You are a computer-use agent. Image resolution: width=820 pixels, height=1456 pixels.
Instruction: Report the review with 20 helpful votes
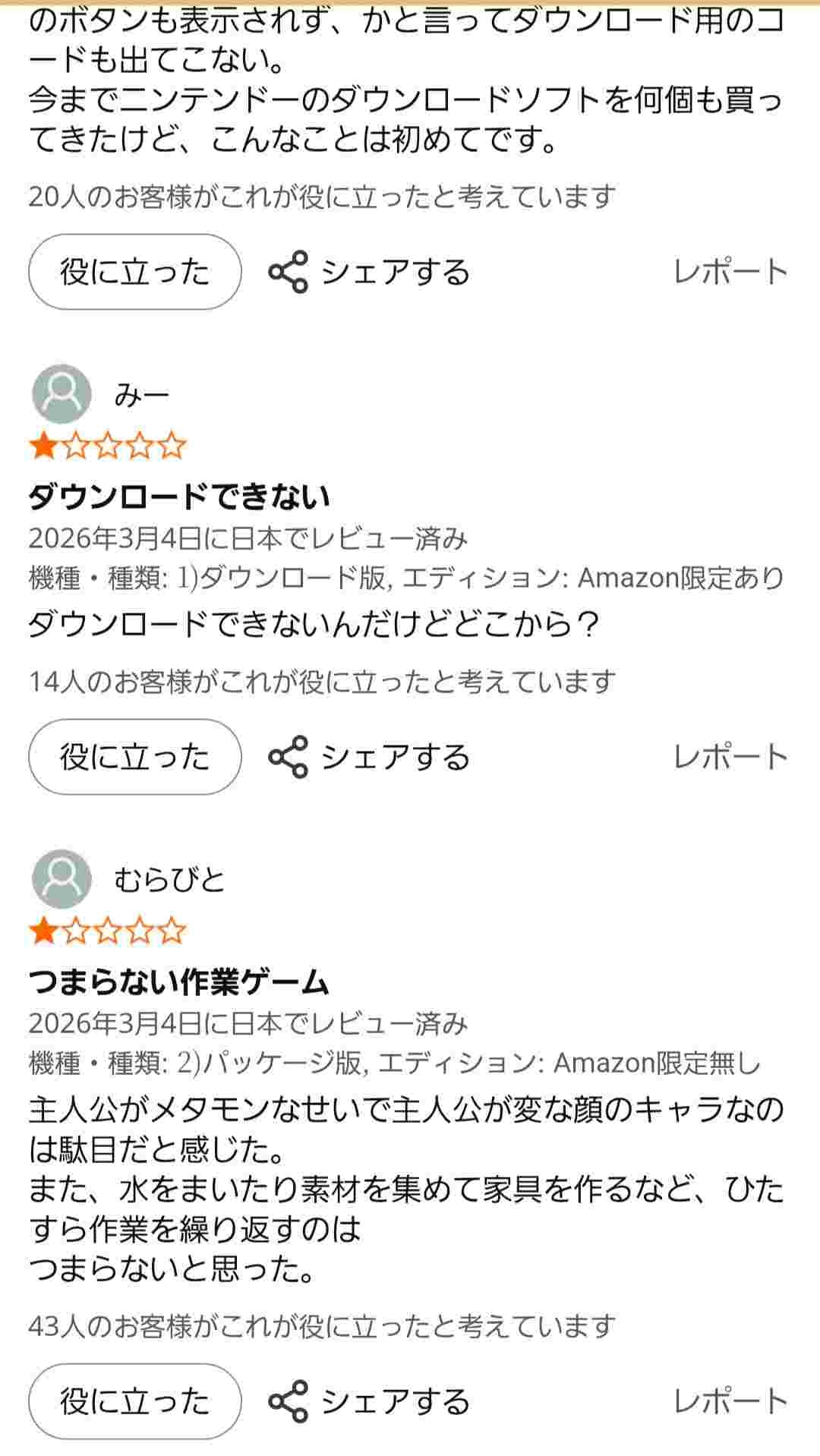[730, 272]
